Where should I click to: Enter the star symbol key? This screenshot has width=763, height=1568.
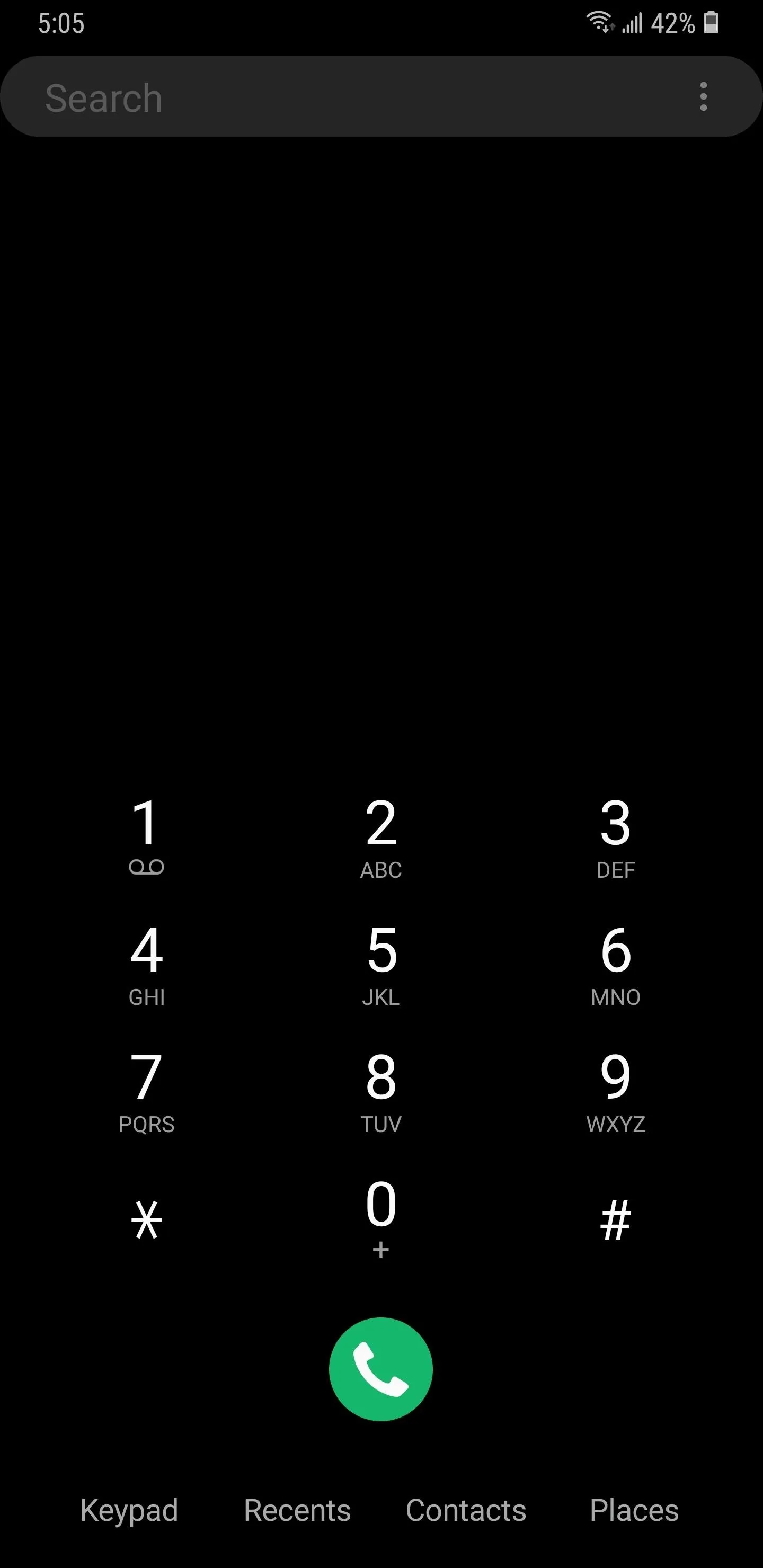coord(147,1219)
